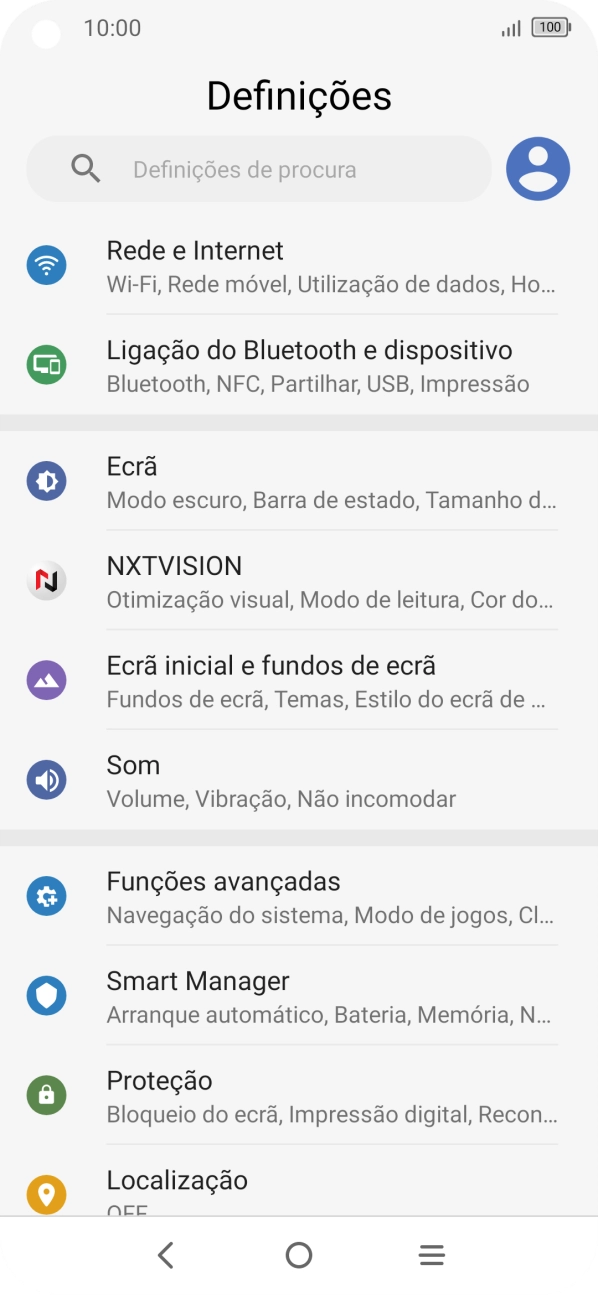Open the account profile avatar
This screenshot has height=1295, width=598.
(538, 169)
